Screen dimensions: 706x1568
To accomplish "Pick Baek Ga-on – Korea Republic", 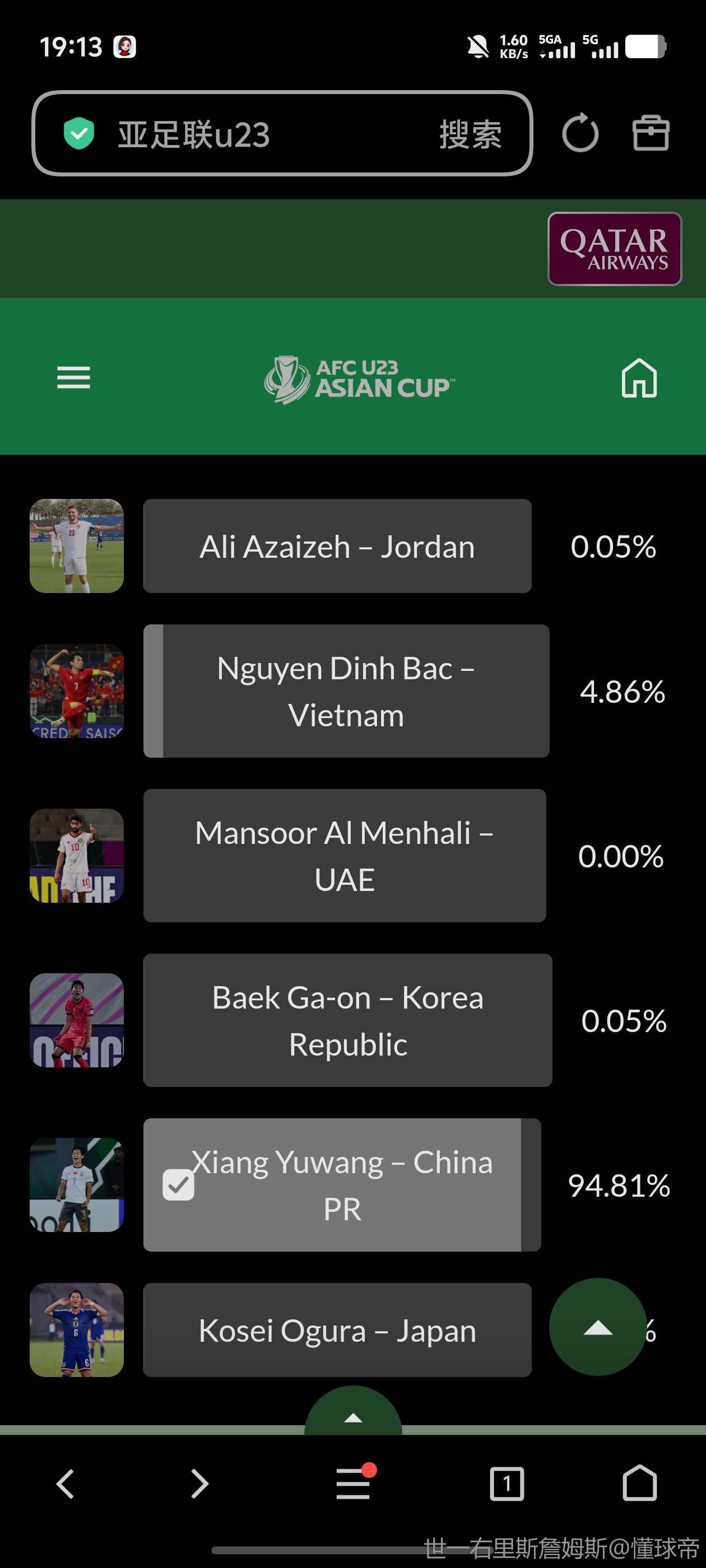I will (347, 1020).
